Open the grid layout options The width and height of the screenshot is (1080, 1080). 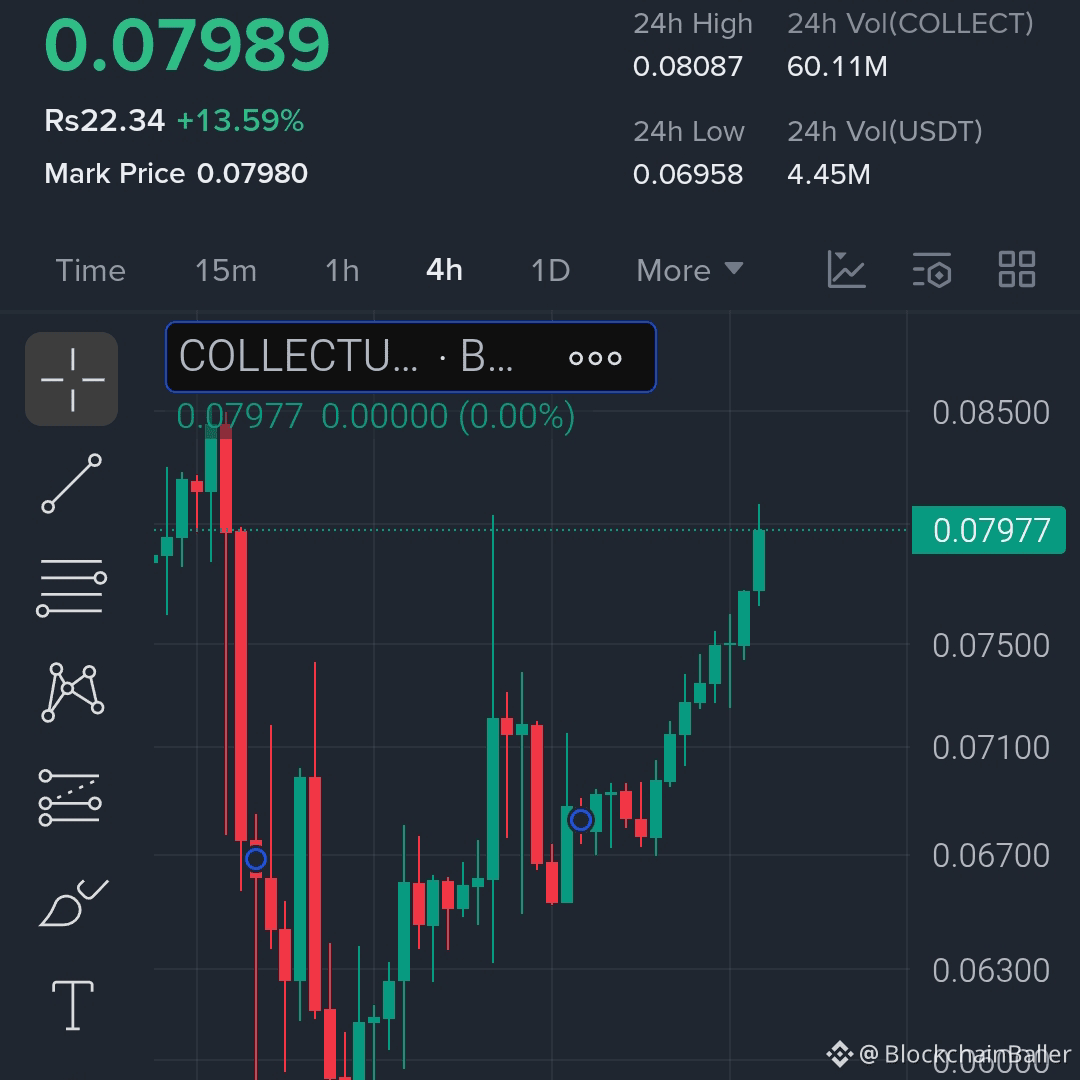[1017, 270]
